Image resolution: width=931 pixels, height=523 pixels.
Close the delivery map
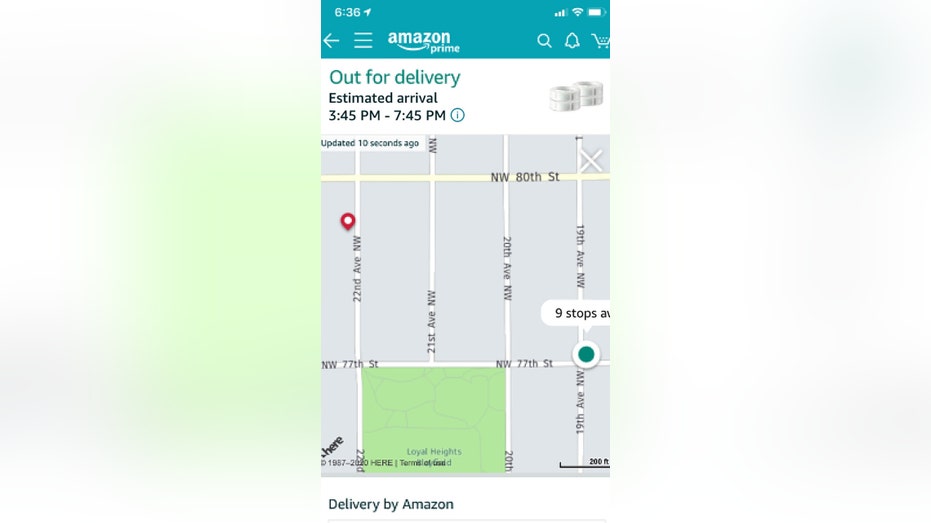(x=591, y=160)
